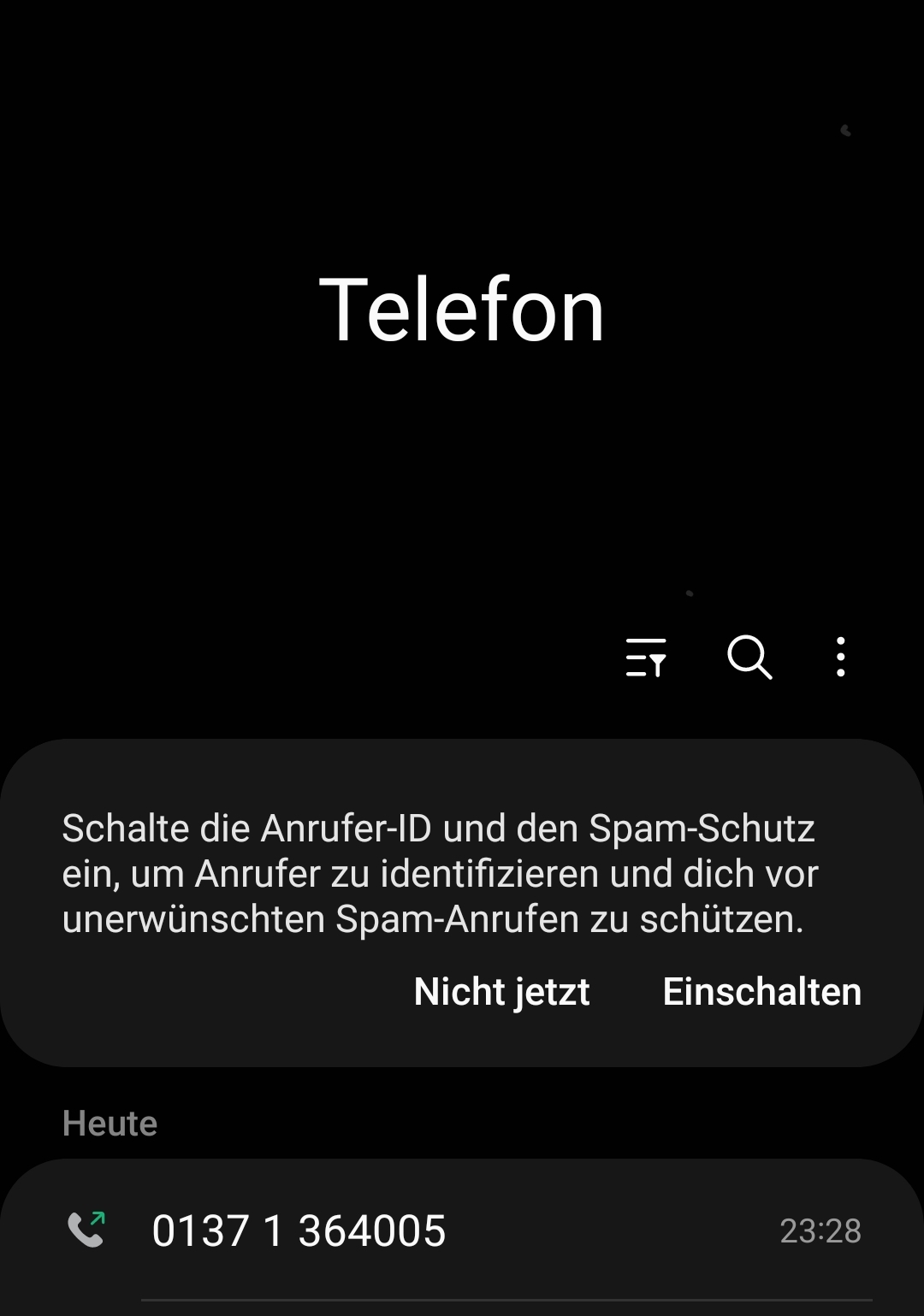Tap the search magnifier icon
Viewport: 924px width, 1316px height.
749,658
